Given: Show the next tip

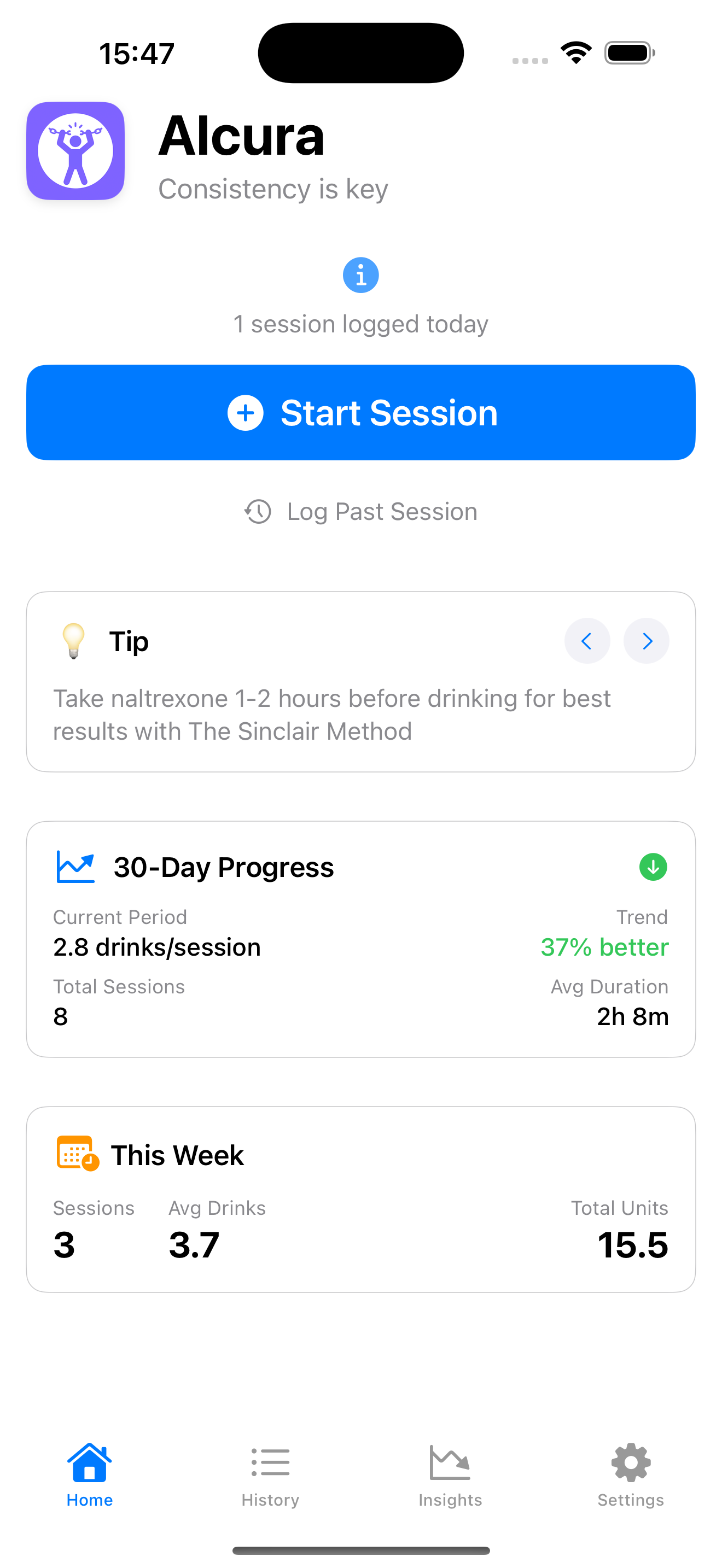Looking at the screenshot, I should pos(646,641).
